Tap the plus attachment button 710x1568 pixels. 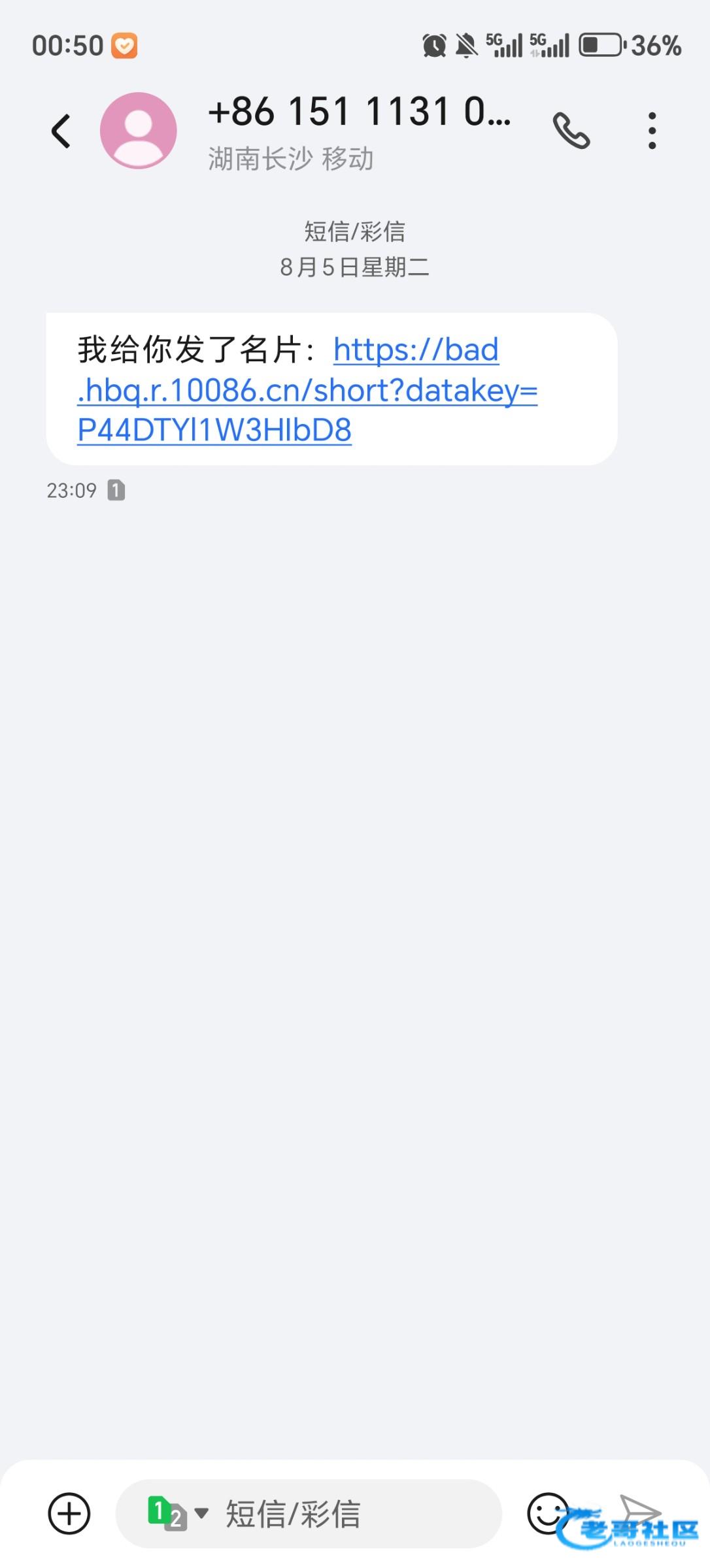pos(69,1513)
